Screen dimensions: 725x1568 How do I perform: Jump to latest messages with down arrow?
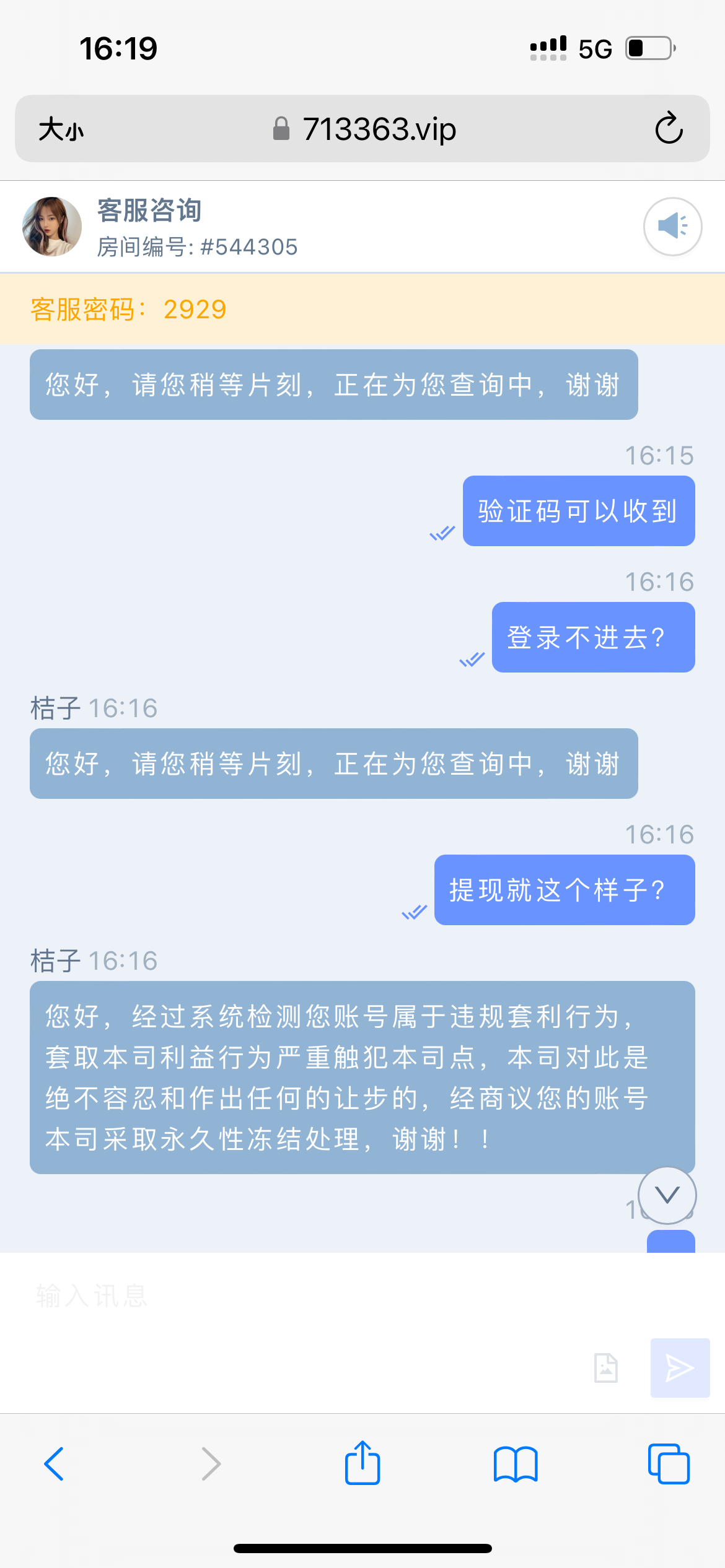[x=667, y=1195]
